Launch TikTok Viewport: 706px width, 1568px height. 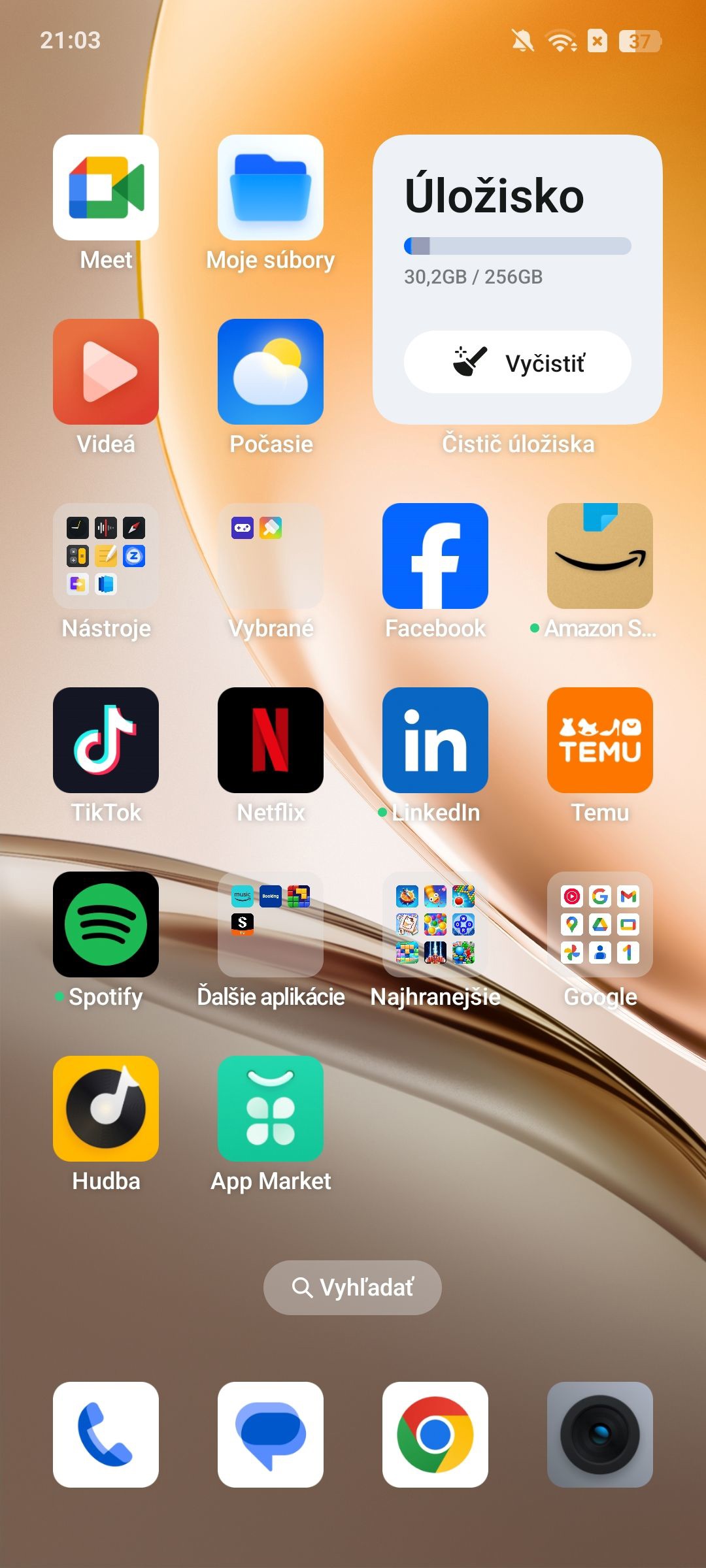(x=106, y=740)
